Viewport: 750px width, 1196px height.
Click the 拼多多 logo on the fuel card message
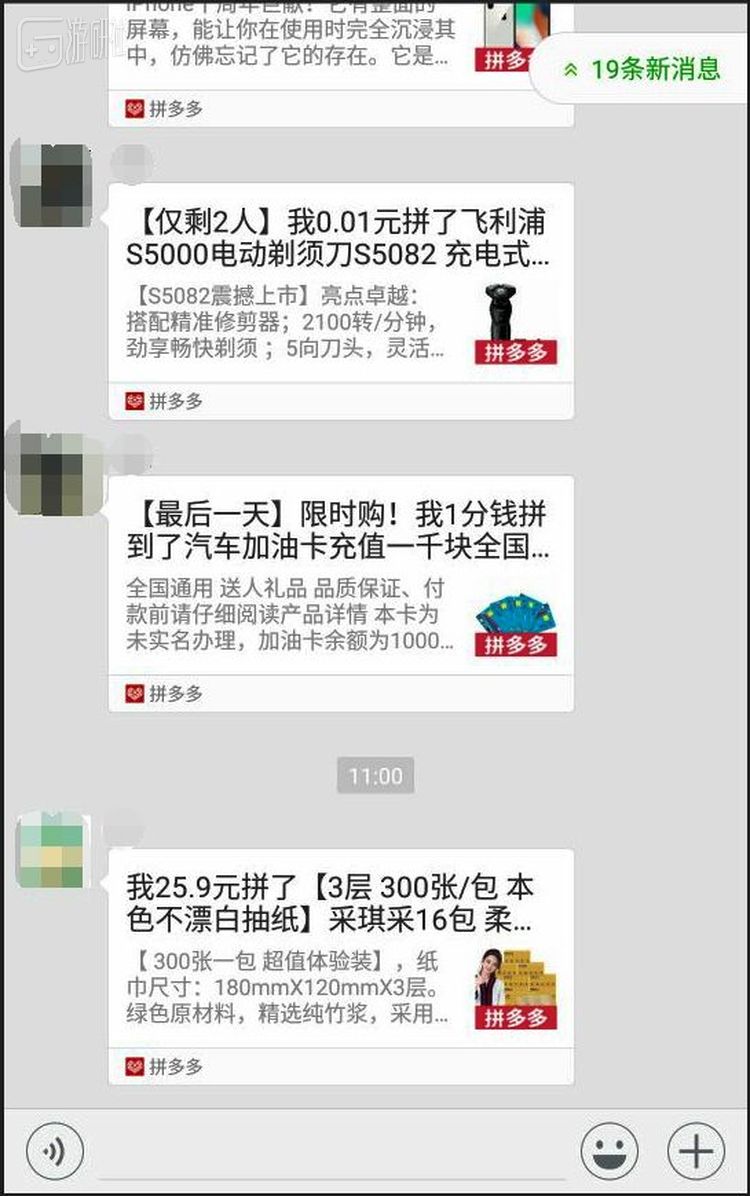513,642
